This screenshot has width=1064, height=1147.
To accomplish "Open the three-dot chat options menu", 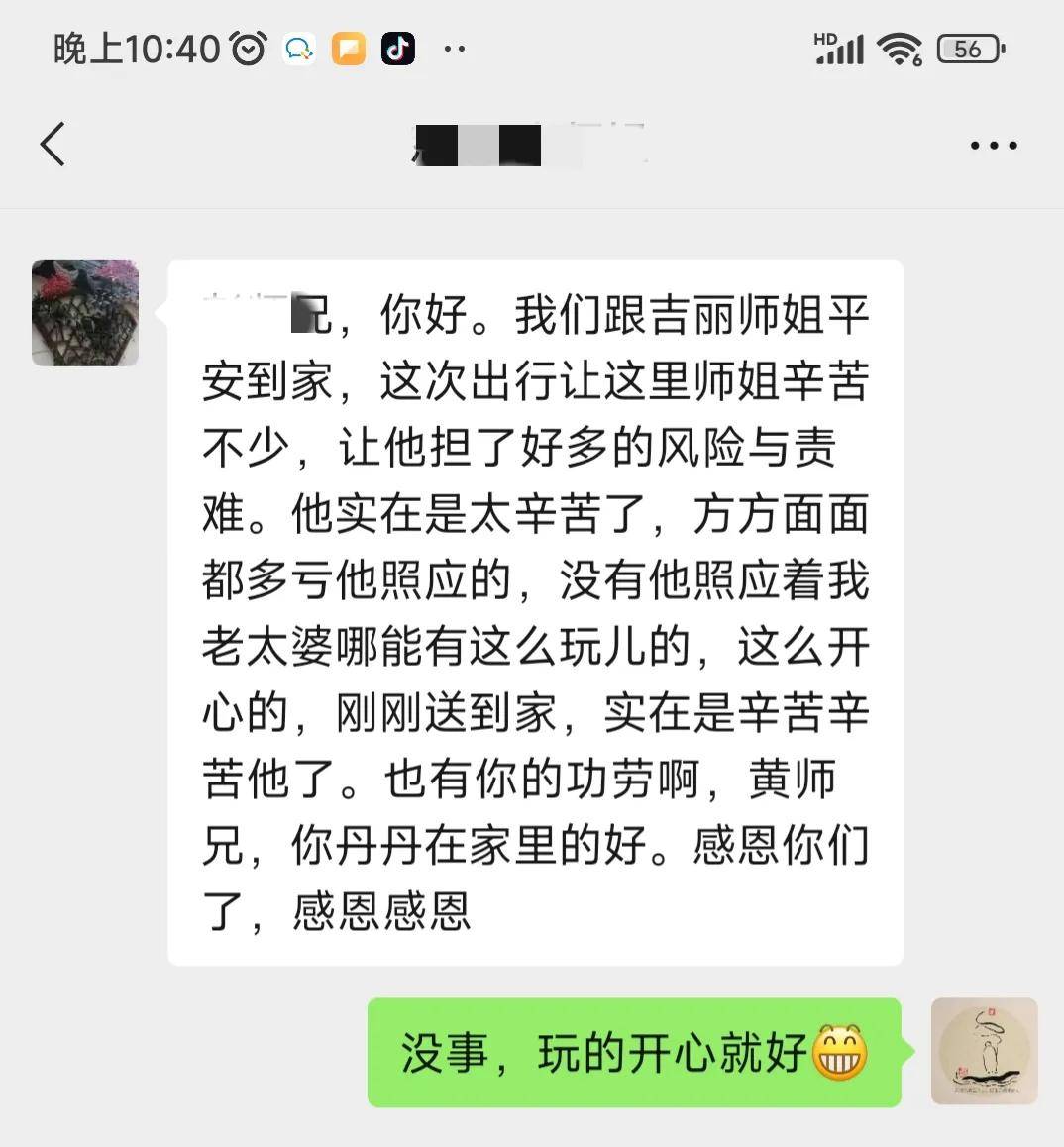I will click(993, 146).
